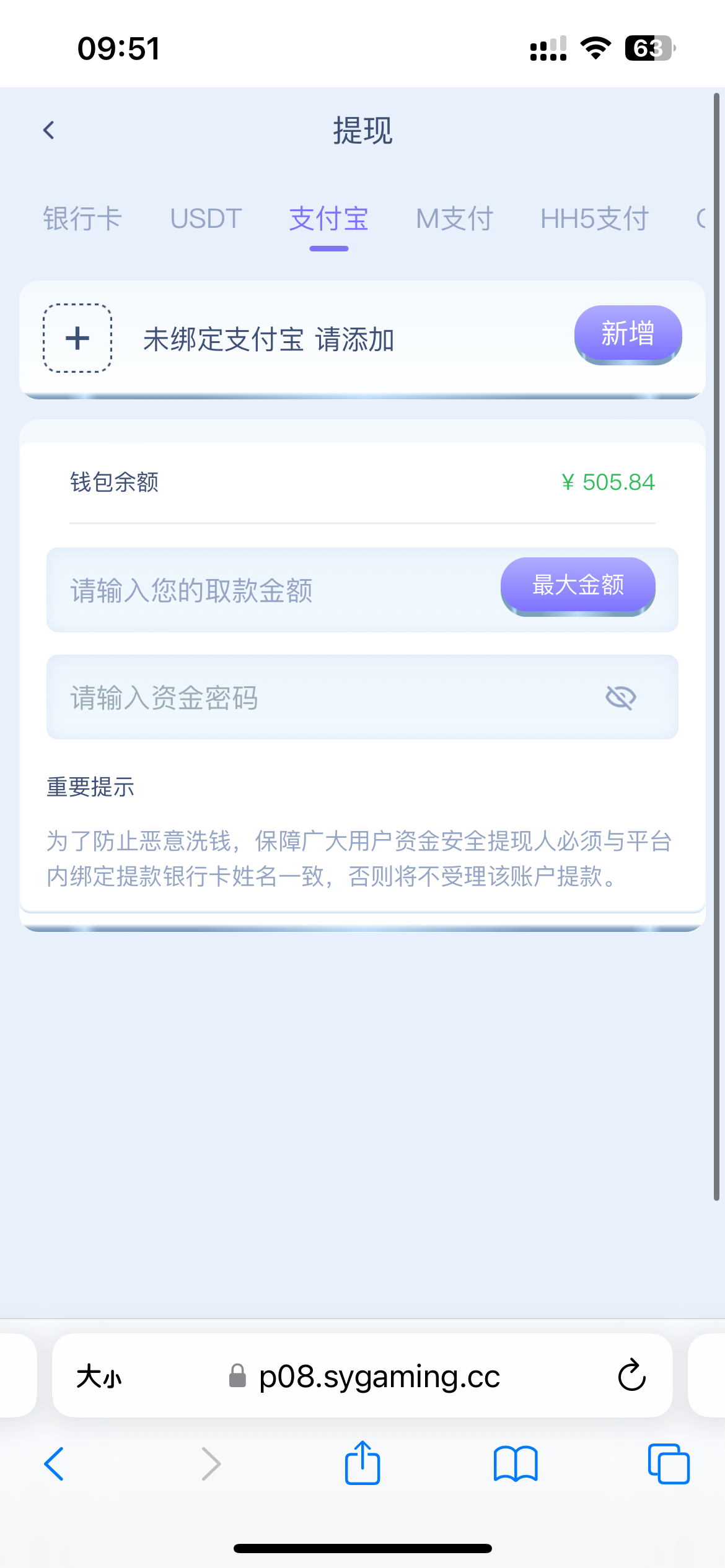Open the Safari share sheet
The width and height of the screenshot is (725, 1568).
[362, 1463]
